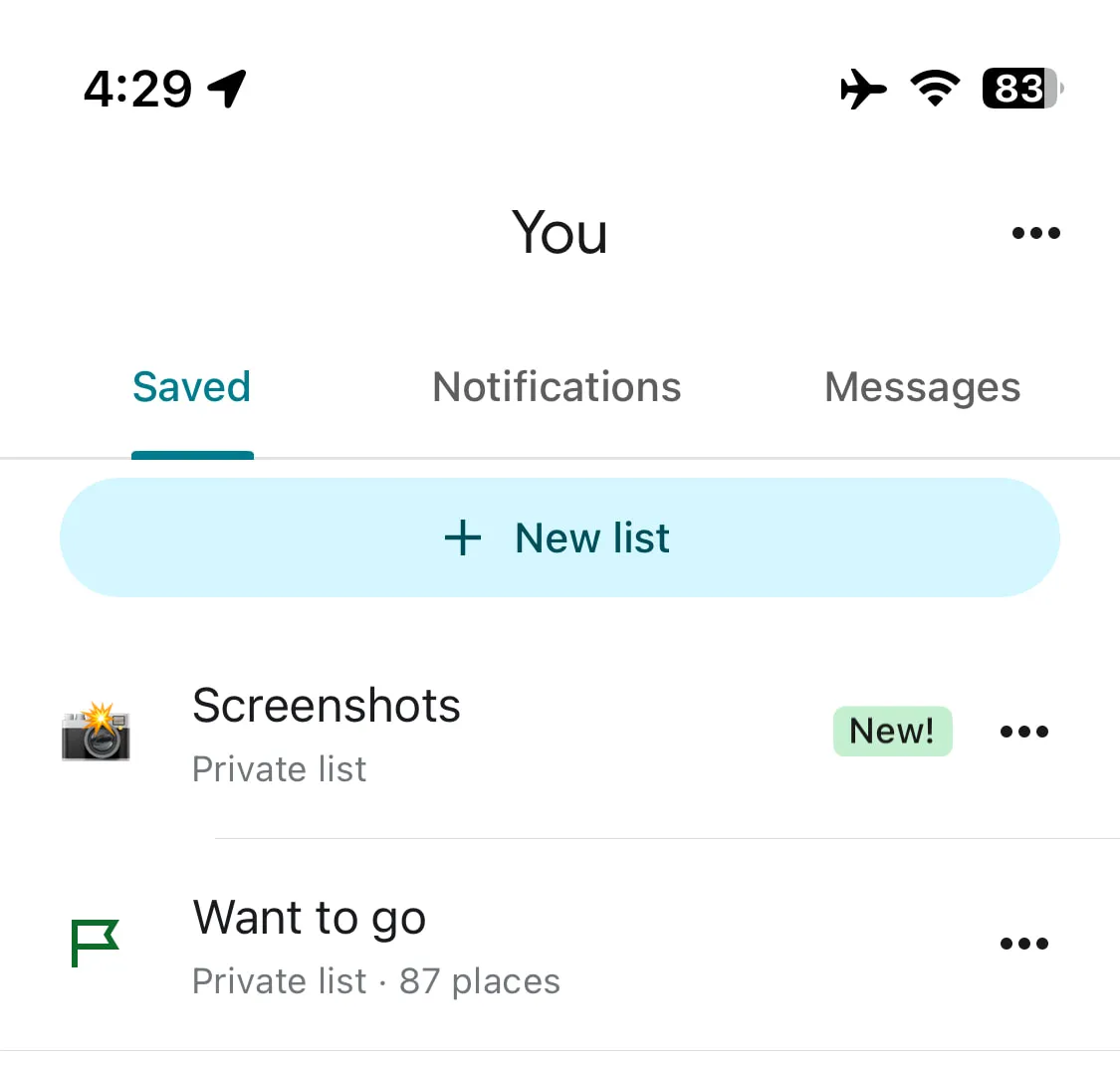1120x1065 pixels.
Task: Create a new list
Action: coord(560,538)
